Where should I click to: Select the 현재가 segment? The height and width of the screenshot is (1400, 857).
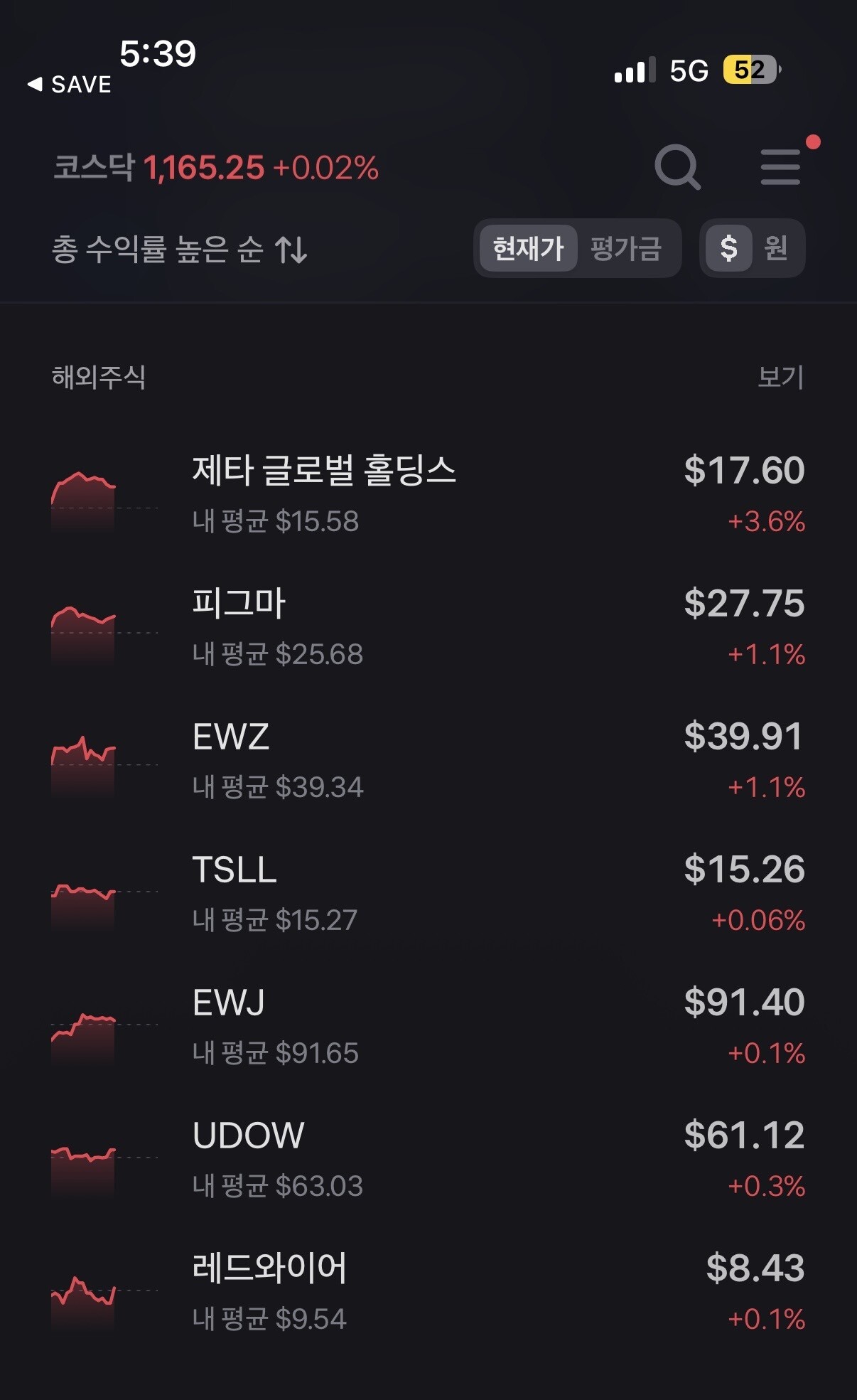pos(528,249)
